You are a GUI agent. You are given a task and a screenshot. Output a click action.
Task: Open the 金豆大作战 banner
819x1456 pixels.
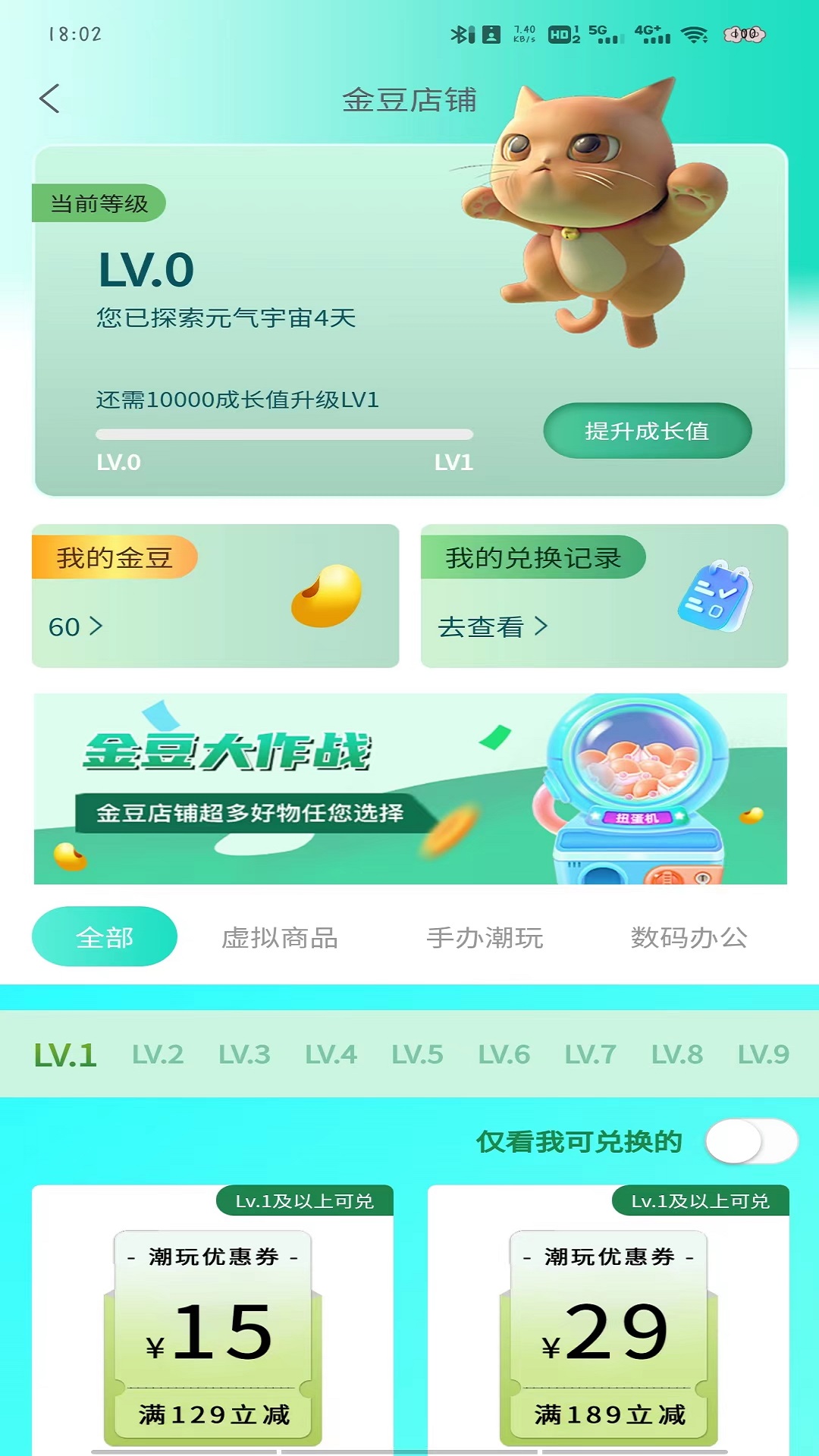coord(409,789)
